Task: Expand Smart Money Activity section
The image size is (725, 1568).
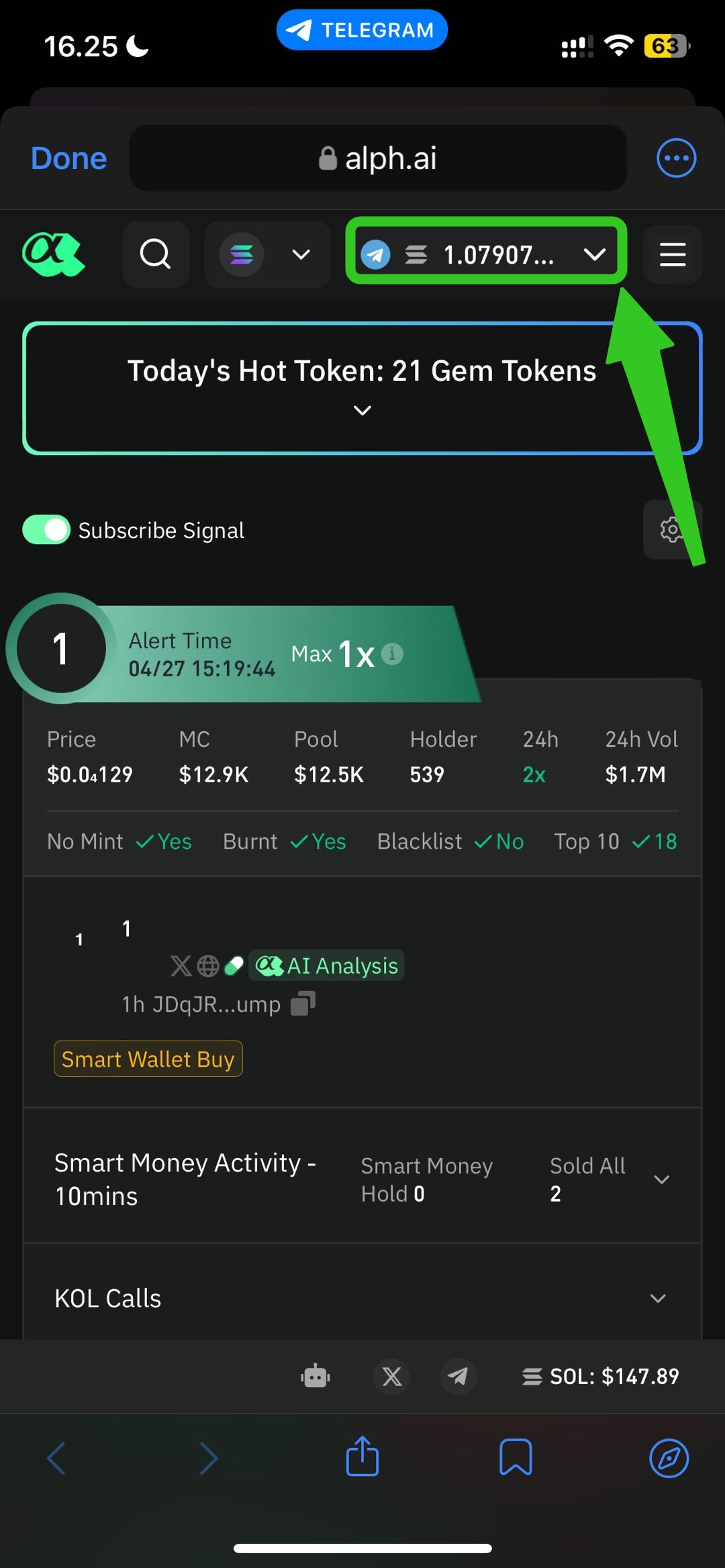Action: [661, 1180]
